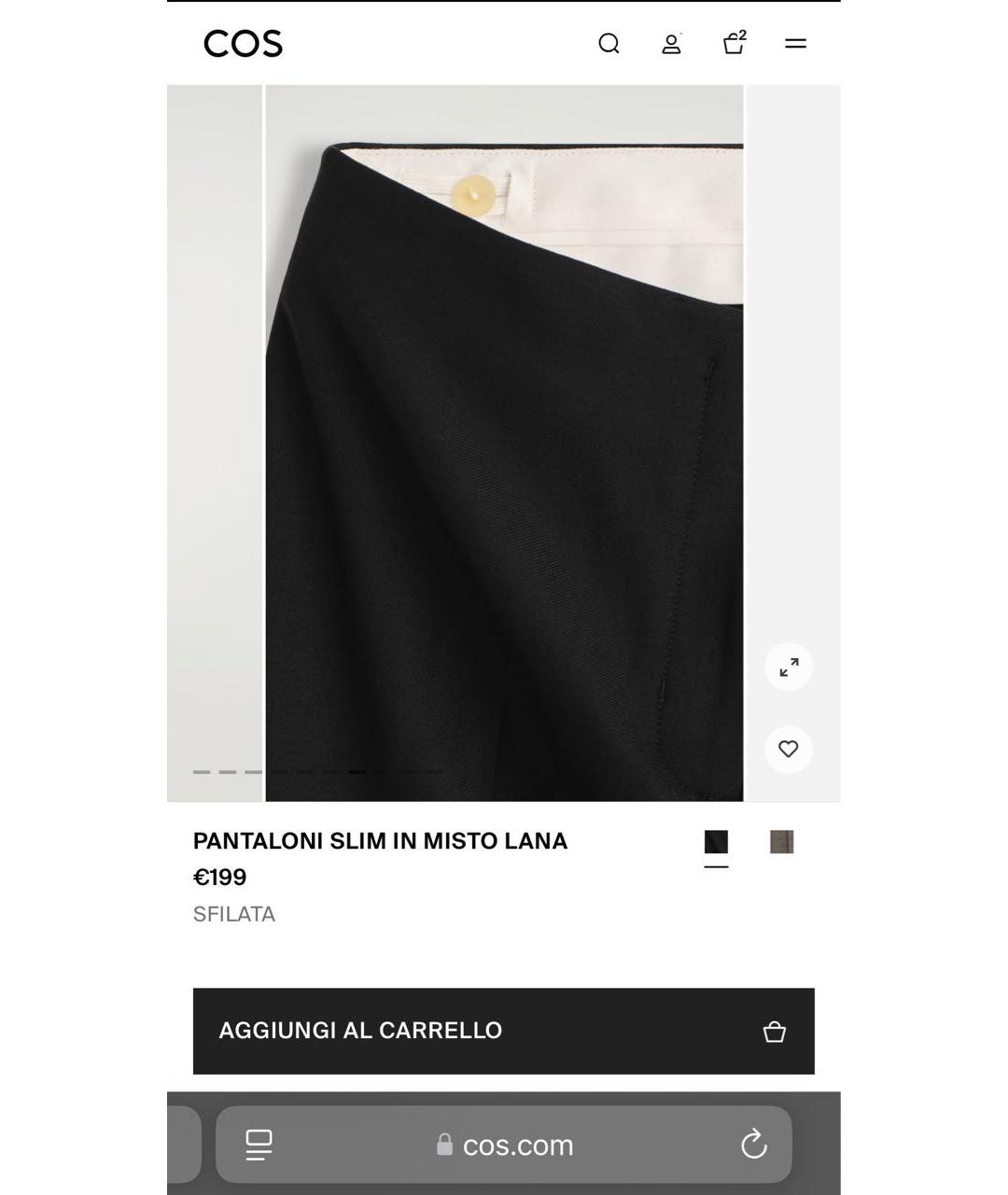The image size is (1008, 1195).
Task: Expand the product image to fullscreen
Action: [x=789, y=668]
